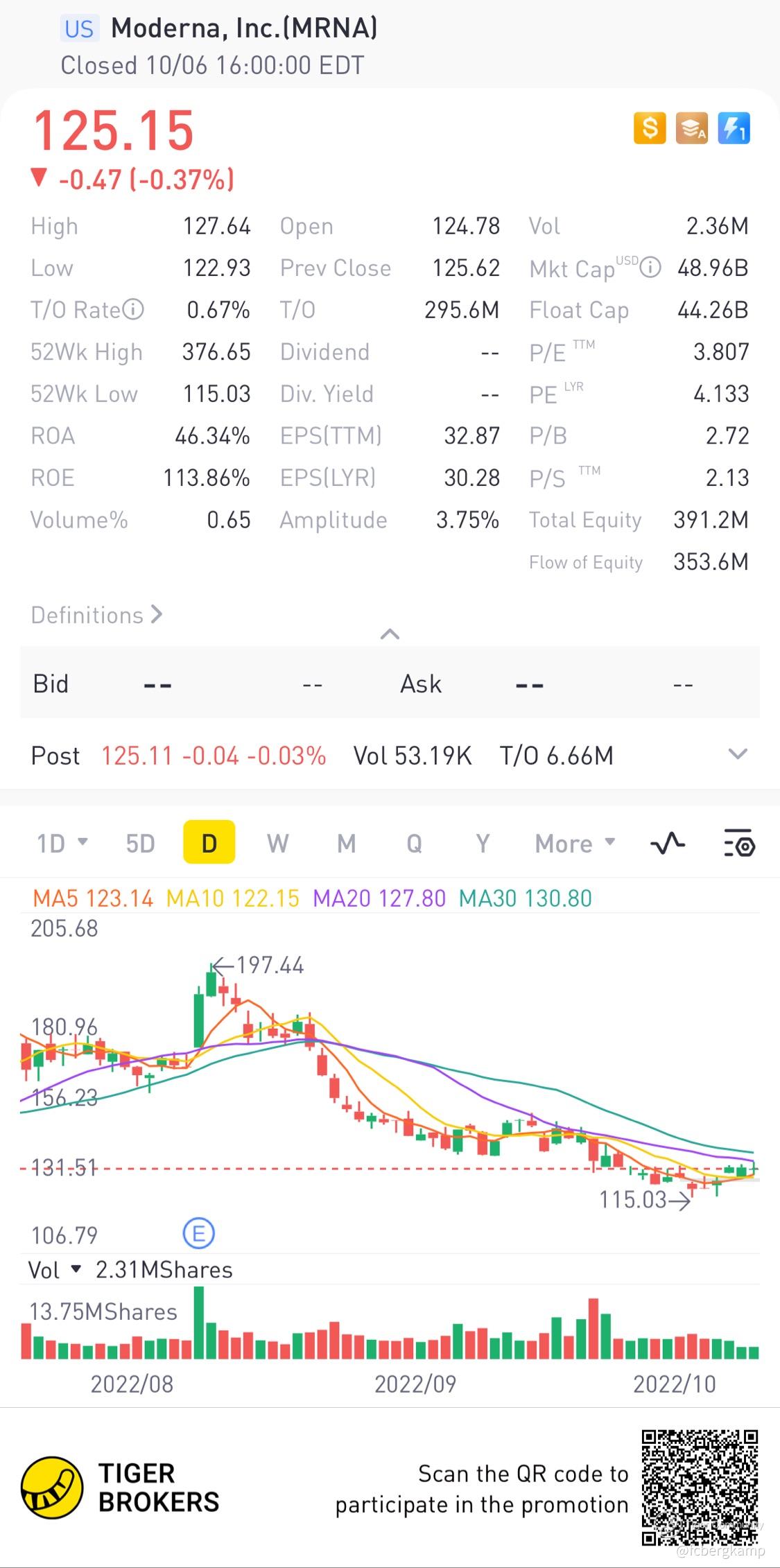The width and height of the screenshot is (780, 1568).
Task: Switch to the Q quarterly chart
Action: click(414, 844)
